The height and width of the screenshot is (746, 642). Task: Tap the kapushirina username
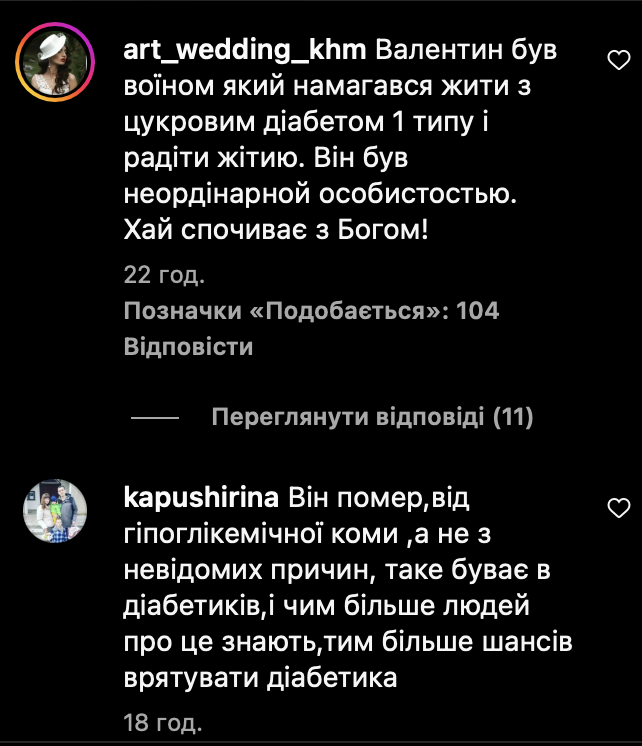coord(200,497)
